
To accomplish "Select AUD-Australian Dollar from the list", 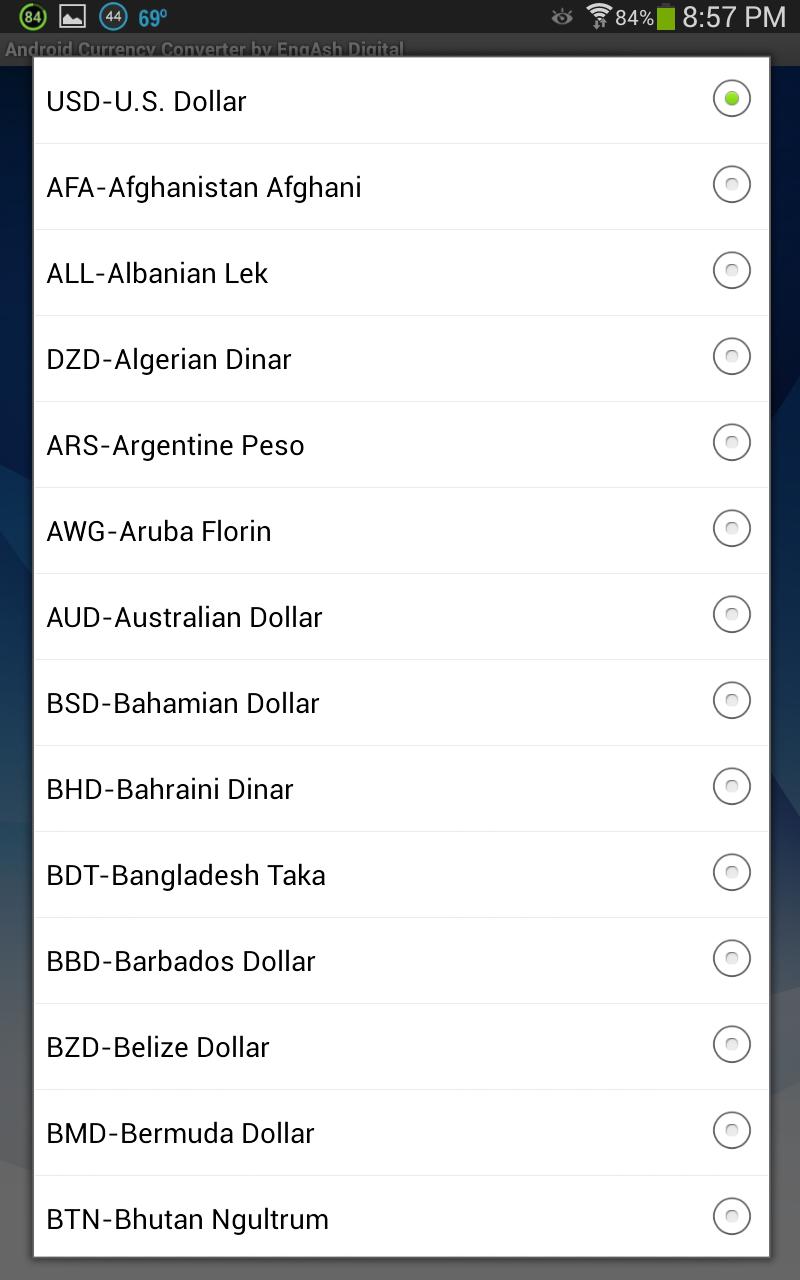I will (x=400, y=615).
